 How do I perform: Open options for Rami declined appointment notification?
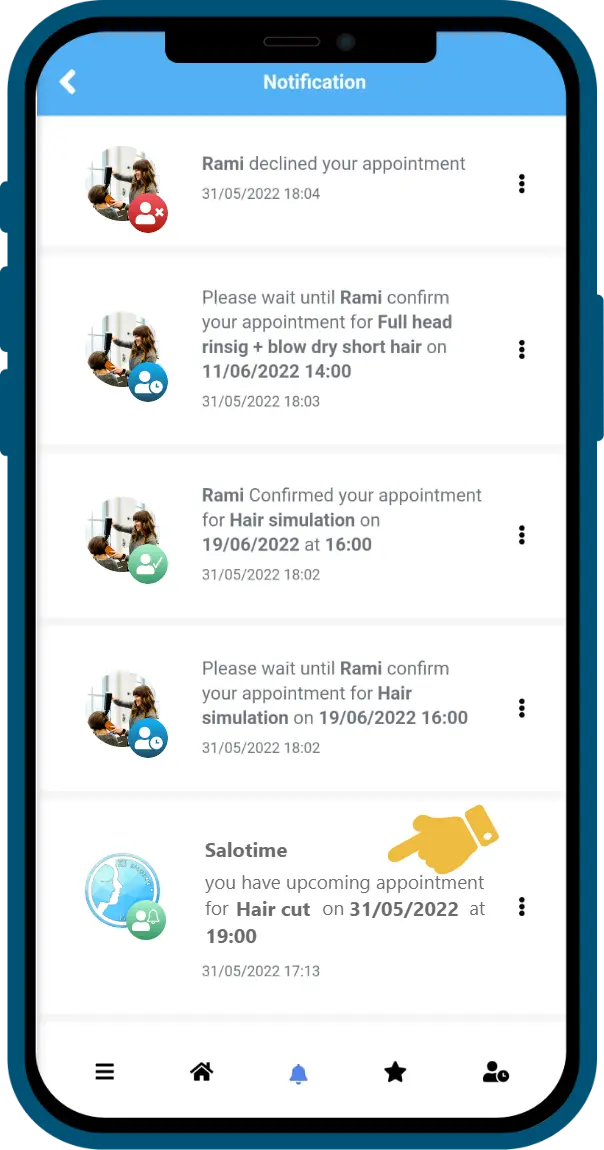tap(521, 184)
